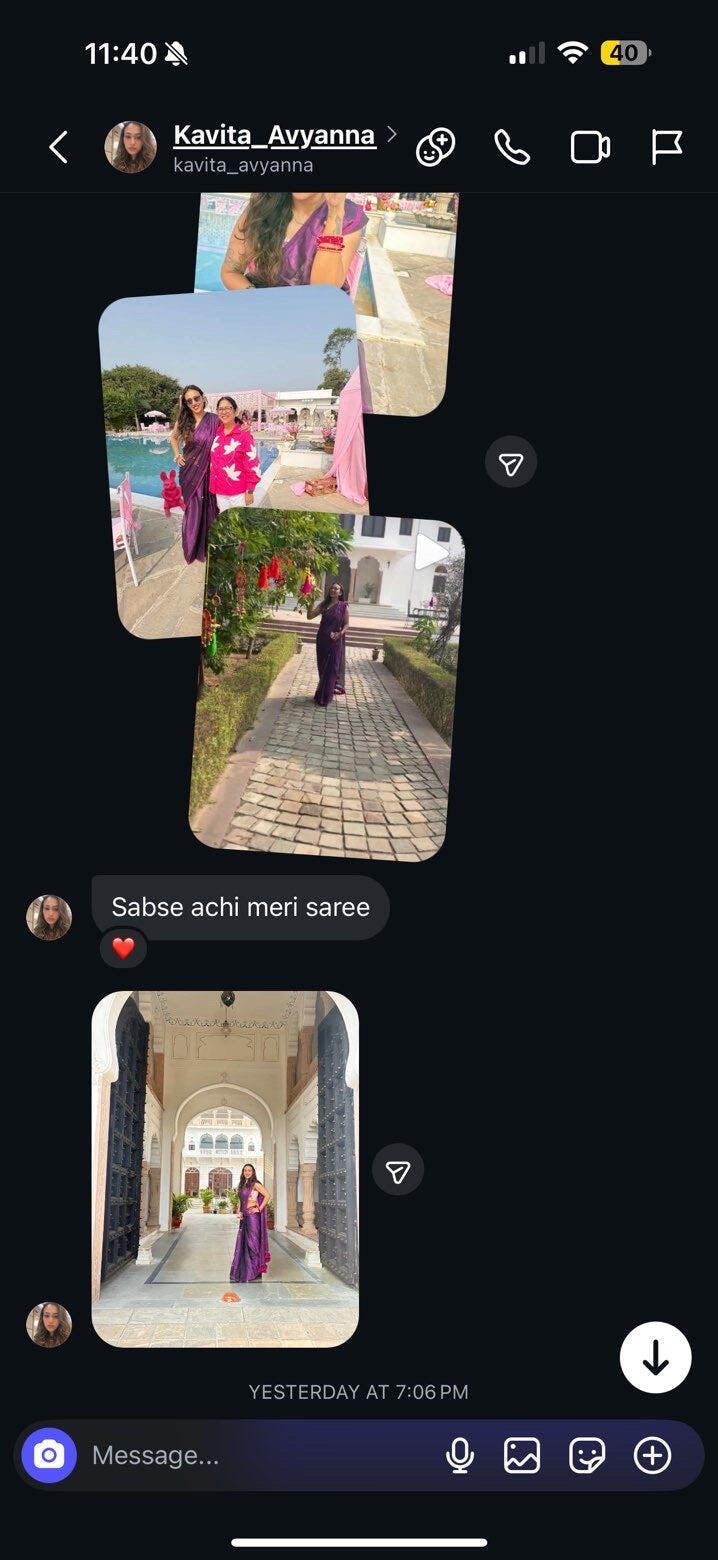Image resolution: width=718 pixels, height=1560 pixels.
Task: Open the flag report icon
Action: [x=666, y=148]
